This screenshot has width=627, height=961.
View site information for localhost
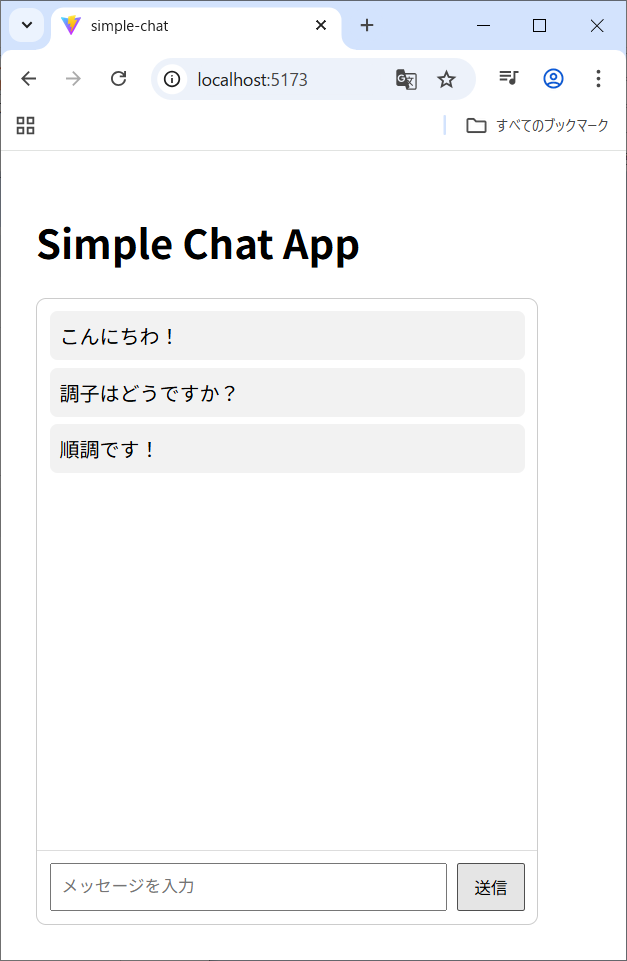pos(172,79)
